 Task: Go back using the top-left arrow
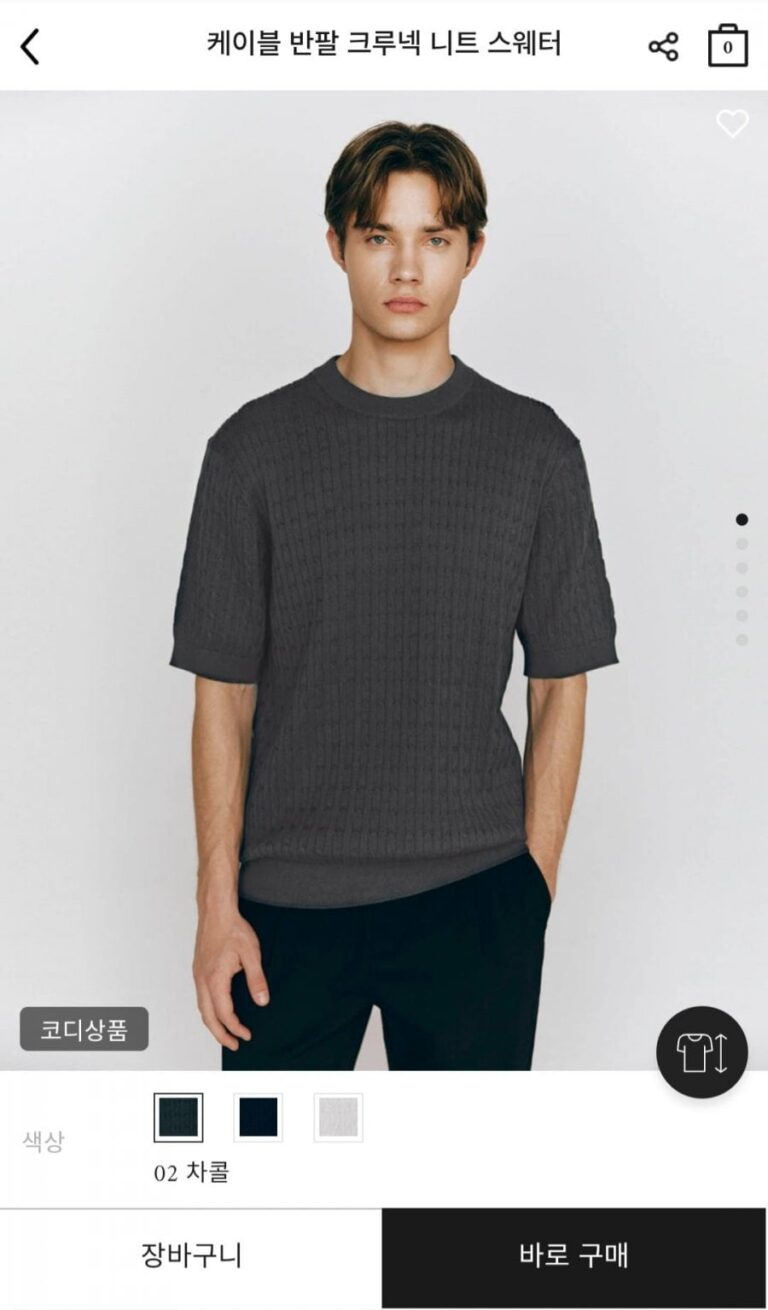pos(31,46)
